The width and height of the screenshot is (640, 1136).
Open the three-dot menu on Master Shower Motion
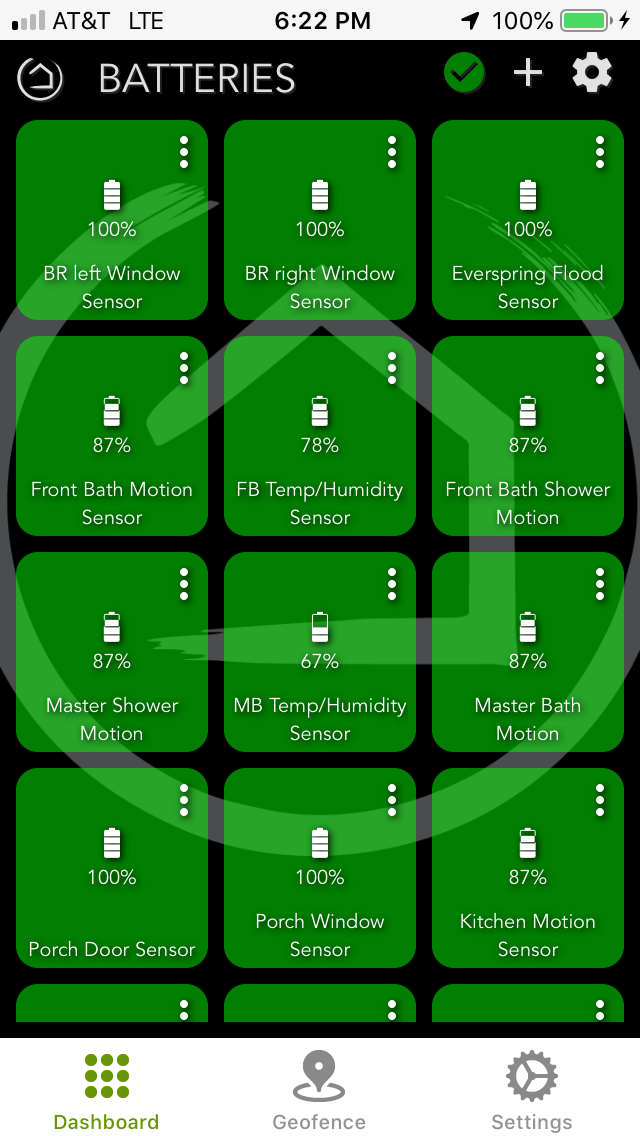(x=184, y=584)
